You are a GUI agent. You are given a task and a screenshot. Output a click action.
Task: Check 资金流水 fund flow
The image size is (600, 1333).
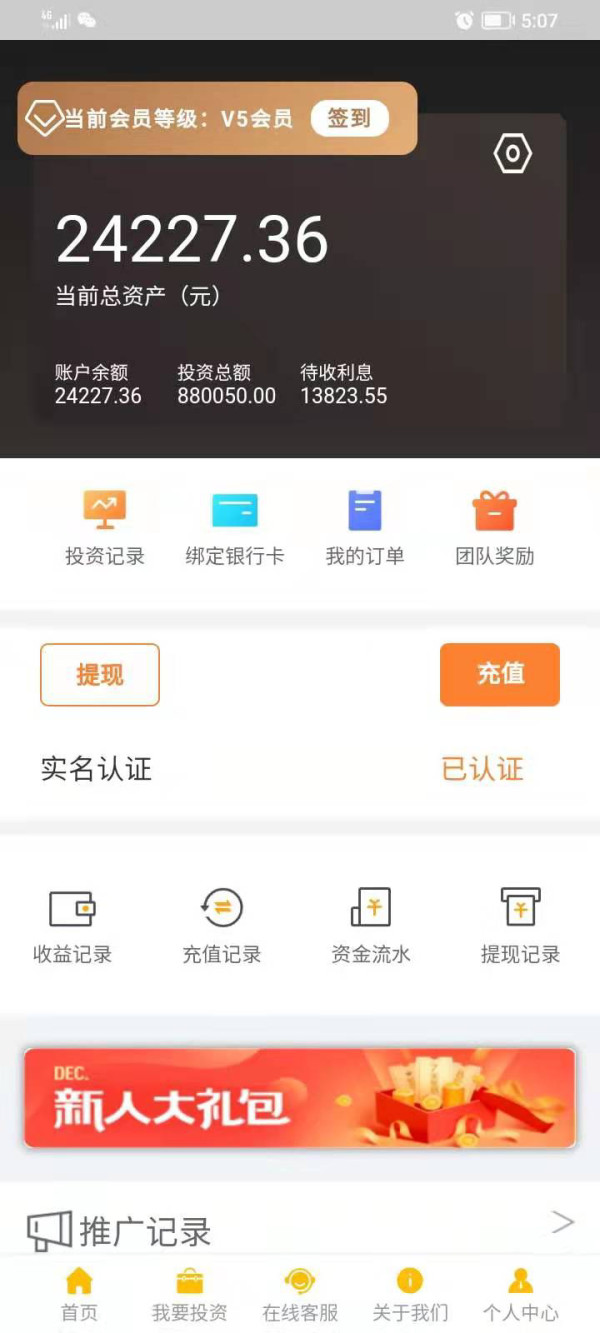tap(371, 926)
